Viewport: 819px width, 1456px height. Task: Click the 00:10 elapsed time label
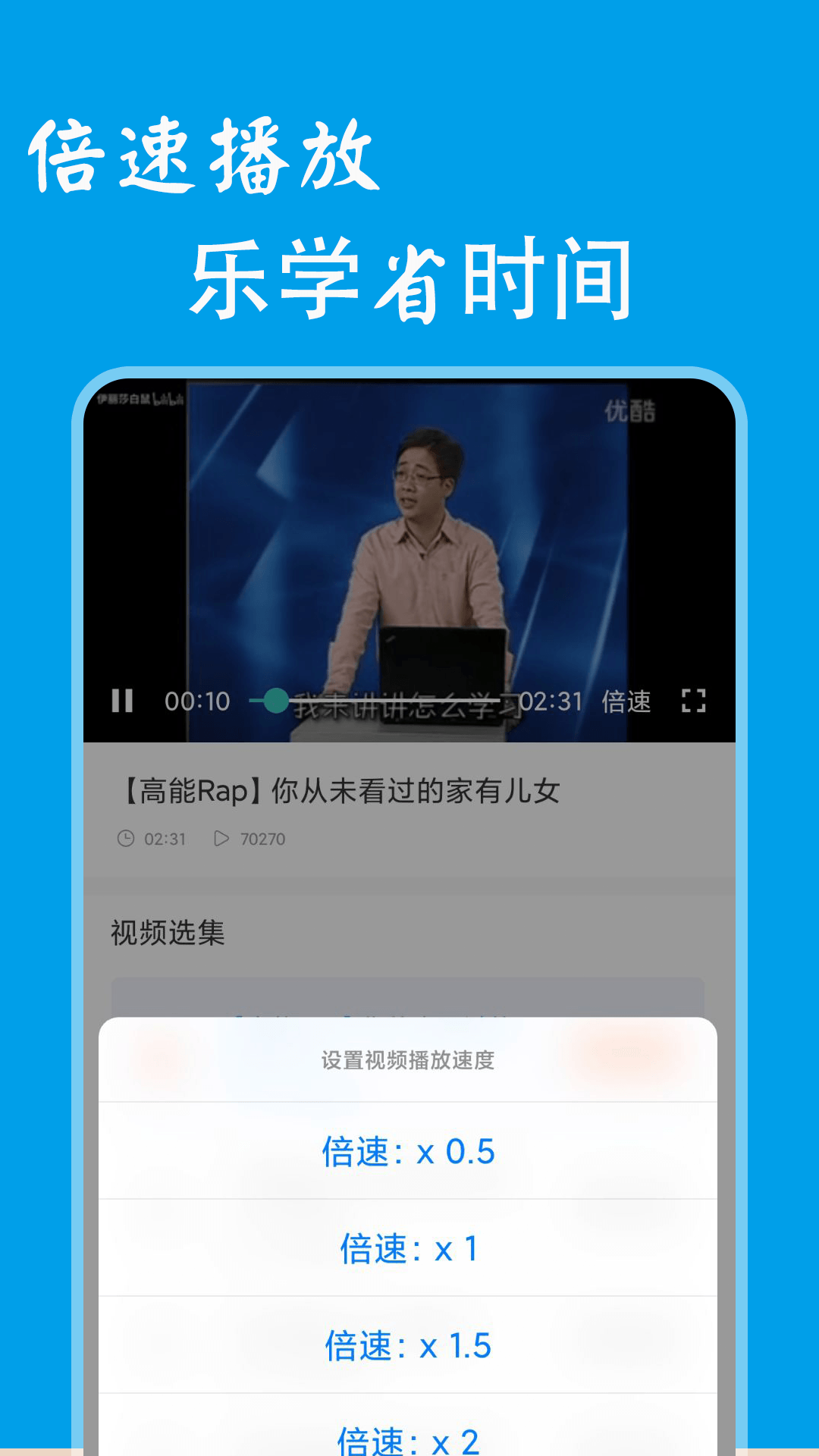click(199, 701)
